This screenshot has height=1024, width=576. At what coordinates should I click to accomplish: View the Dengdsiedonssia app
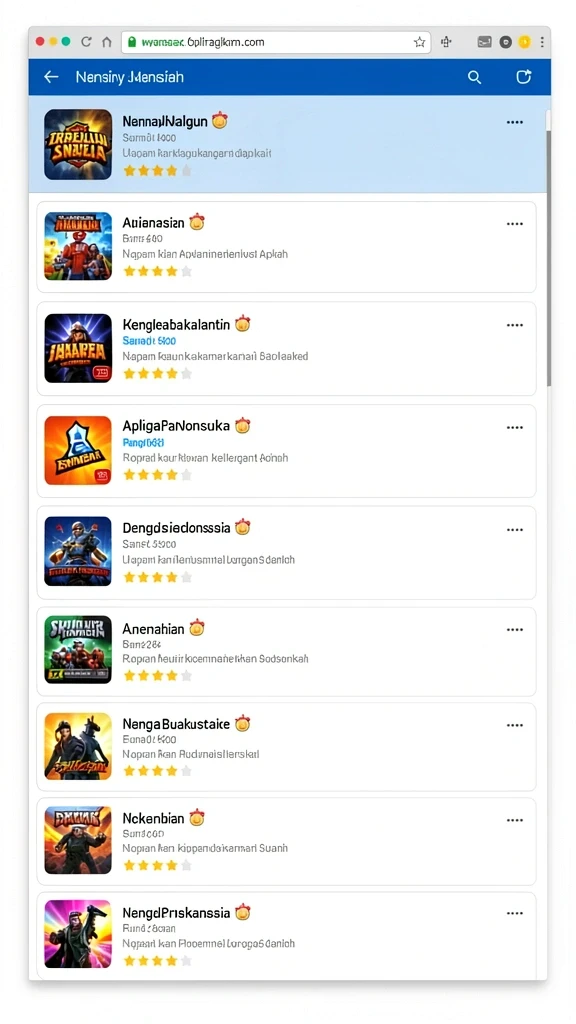click(x=286, y=552)
